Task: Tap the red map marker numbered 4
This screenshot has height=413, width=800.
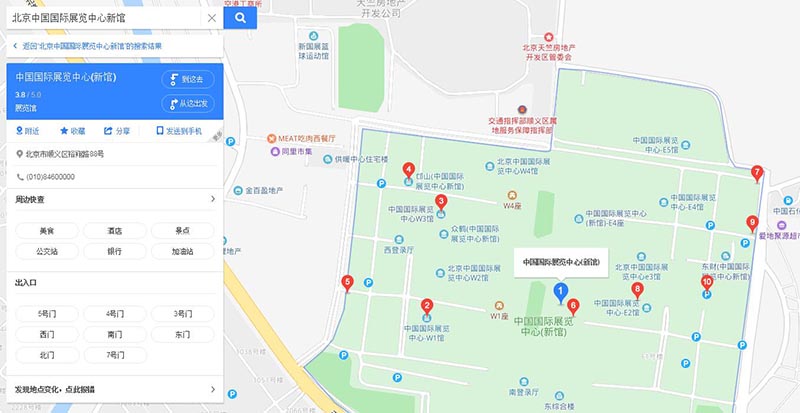Action: point(408,169)
